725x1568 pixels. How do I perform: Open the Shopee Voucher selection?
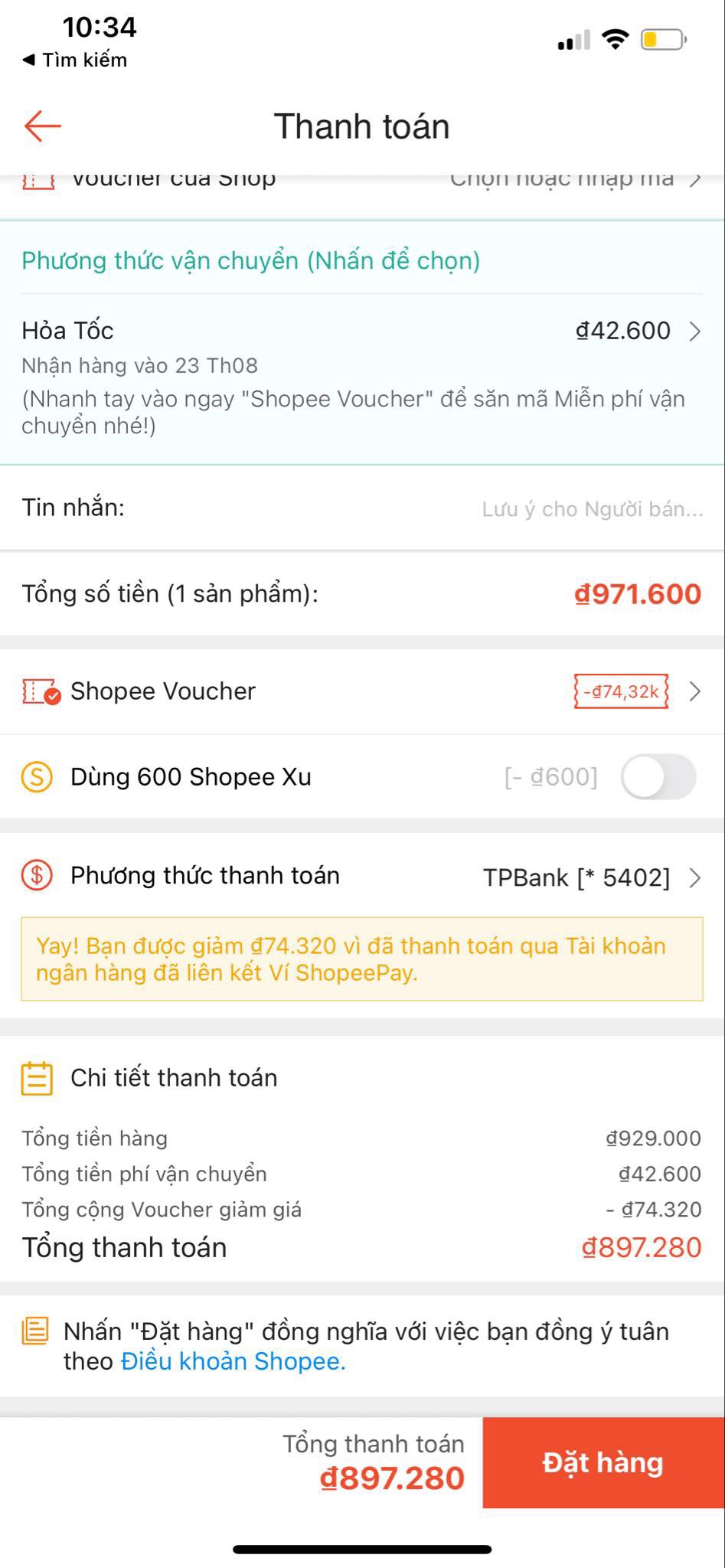click(x=361, y=692)
